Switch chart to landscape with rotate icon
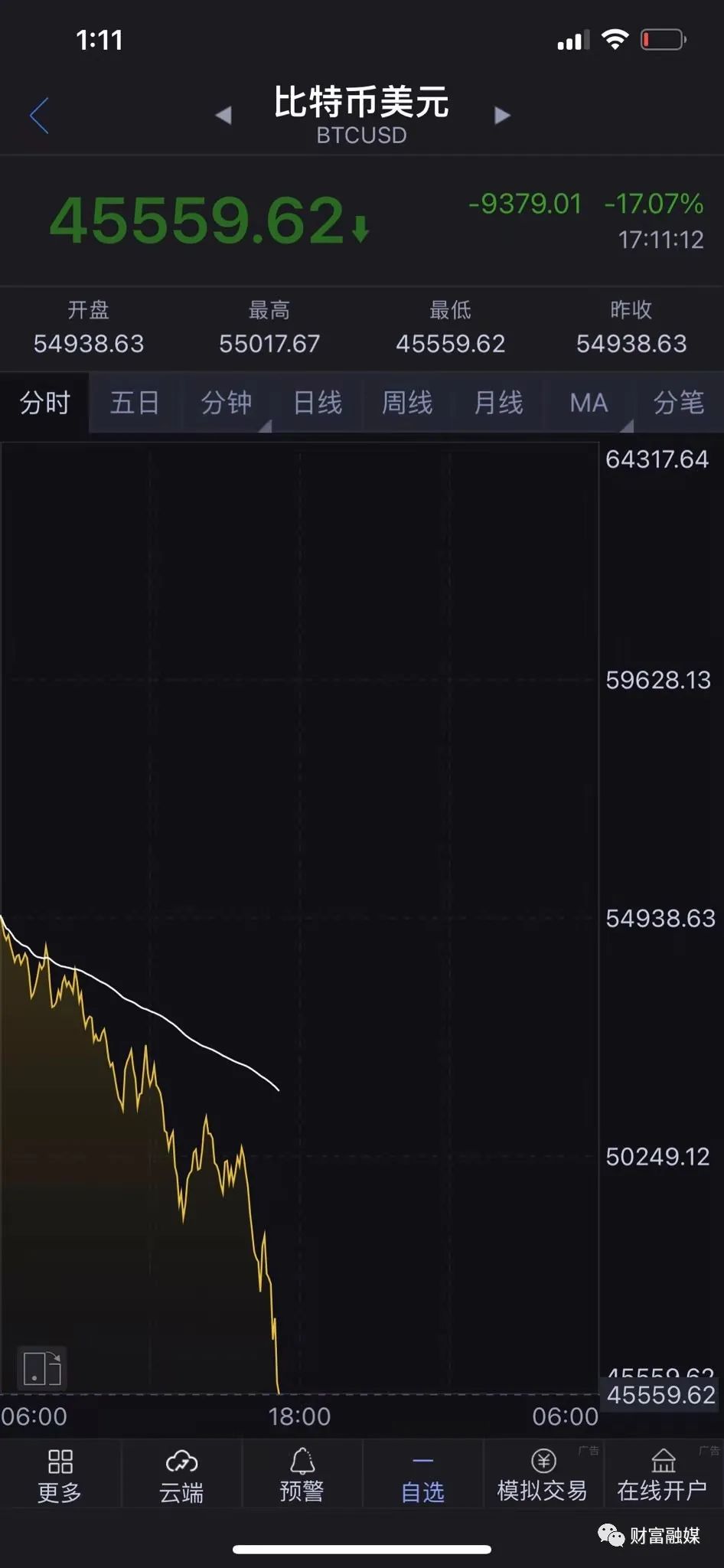724x1568 pixels. coord(42,1369)
